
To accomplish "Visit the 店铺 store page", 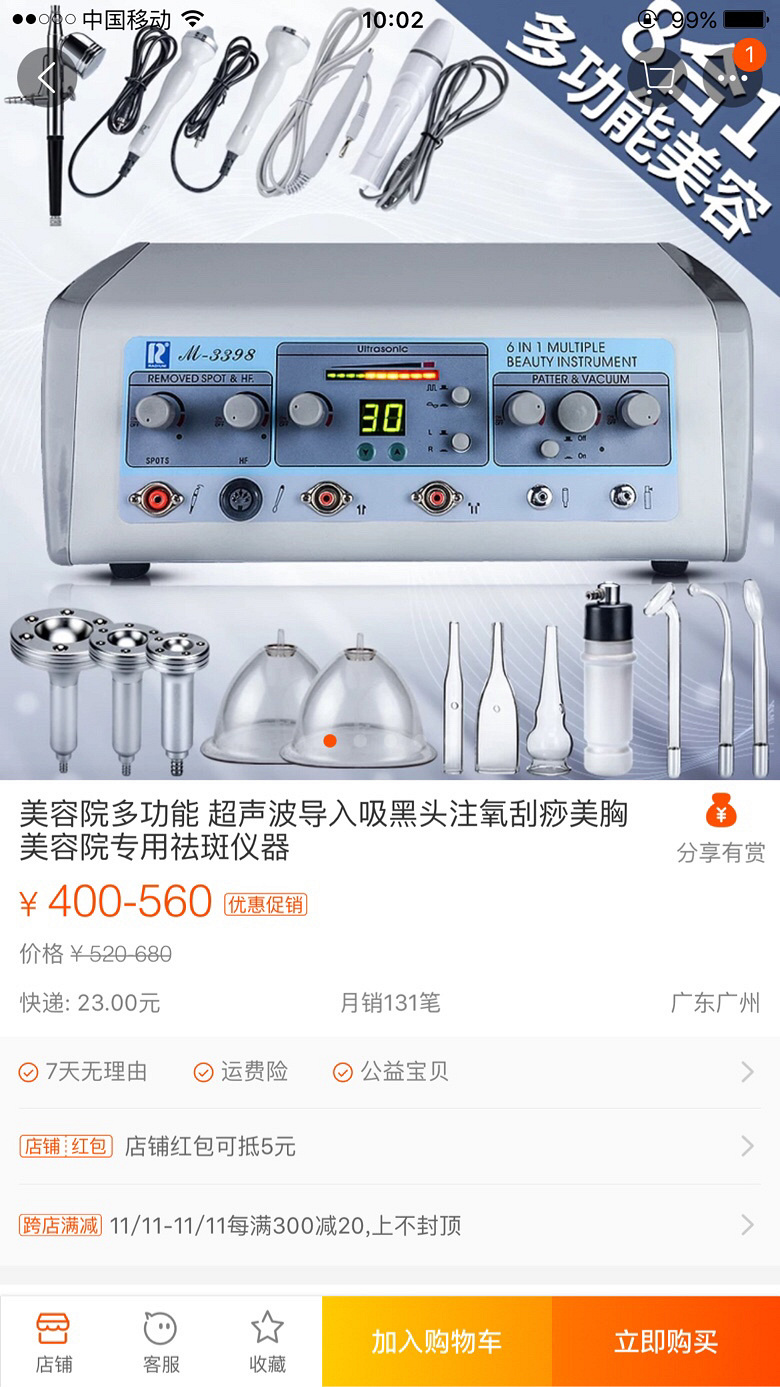I will click(x=54, y=1341).
